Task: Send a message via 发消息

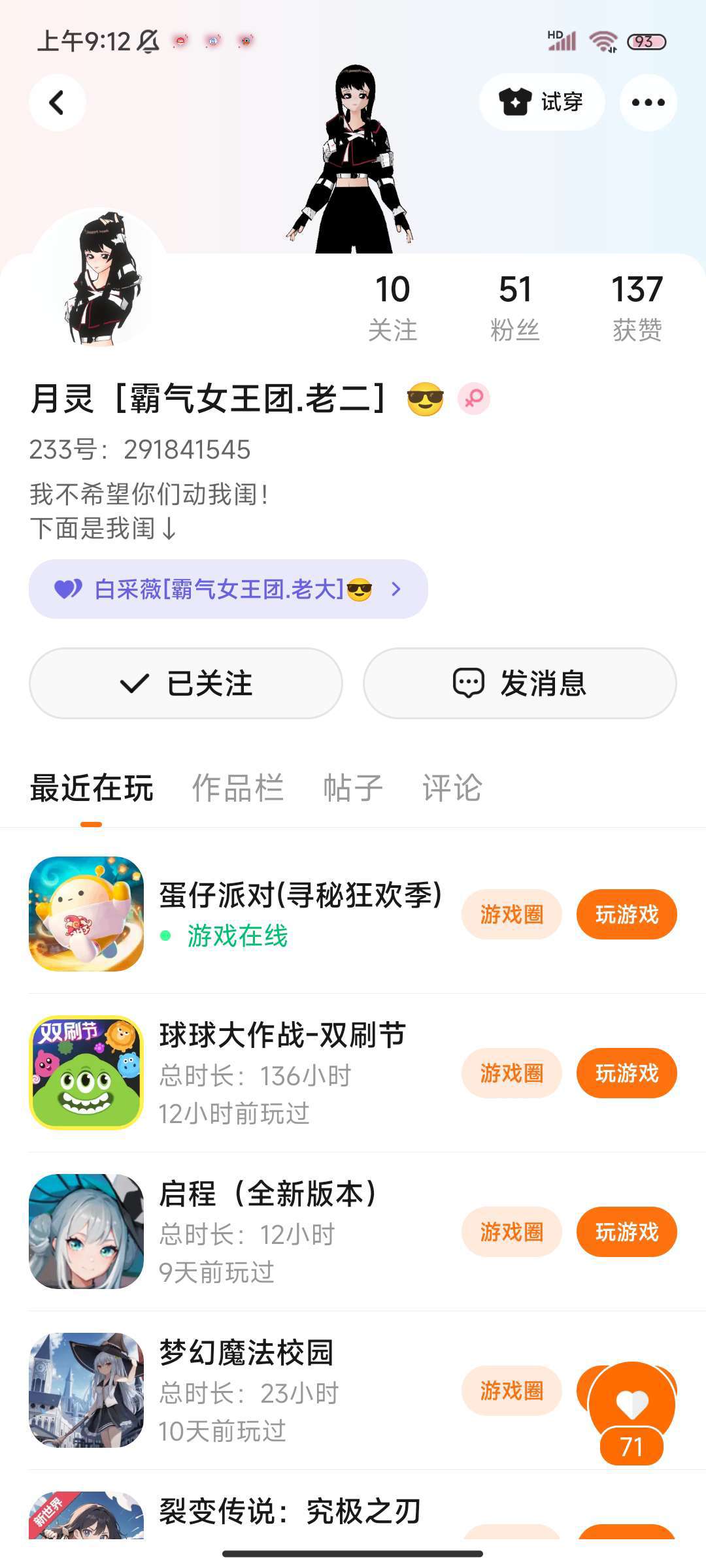Action: [x=520, y=683]
